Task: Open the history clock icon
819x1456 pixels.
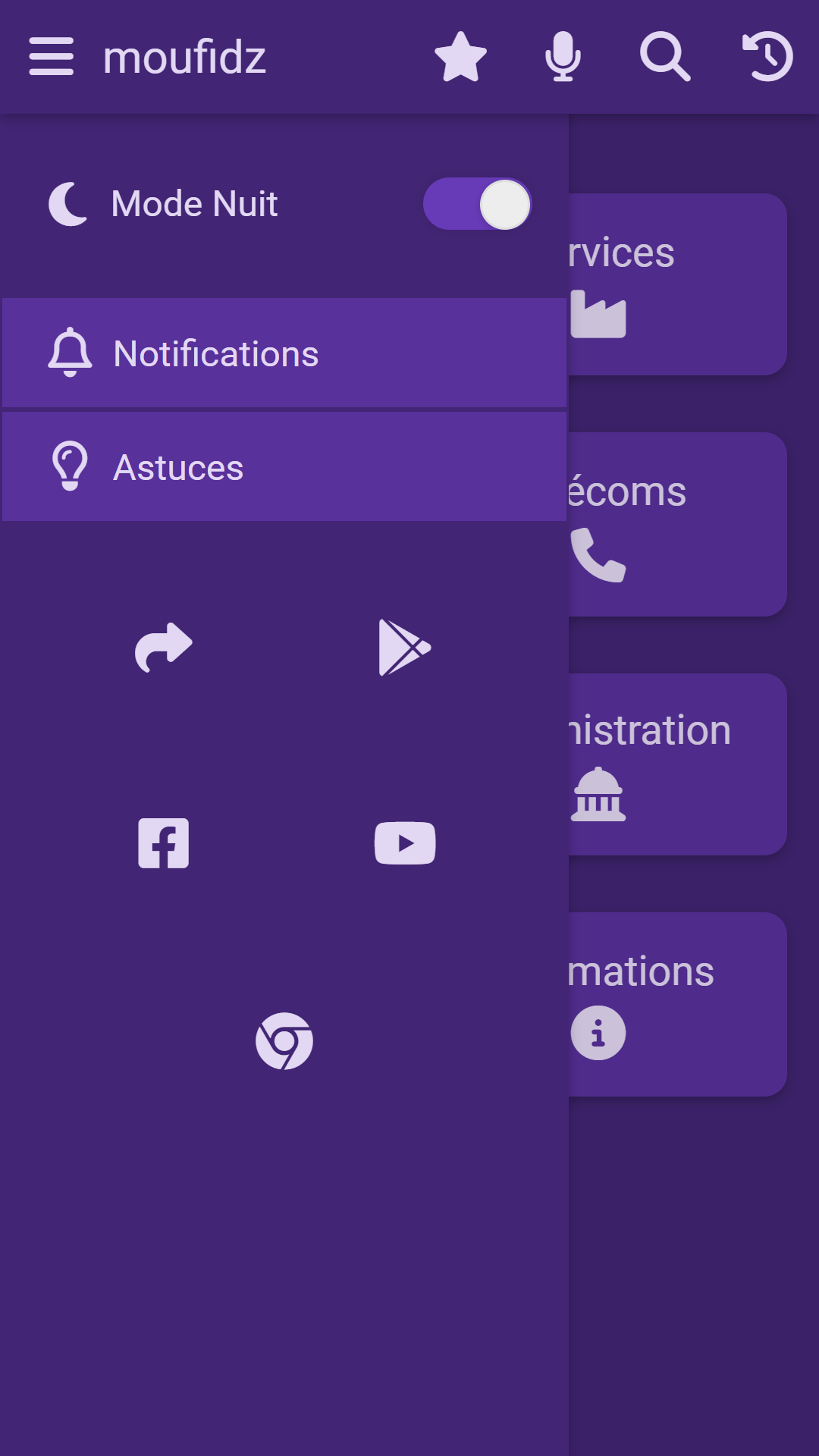Action: point(767,57)
